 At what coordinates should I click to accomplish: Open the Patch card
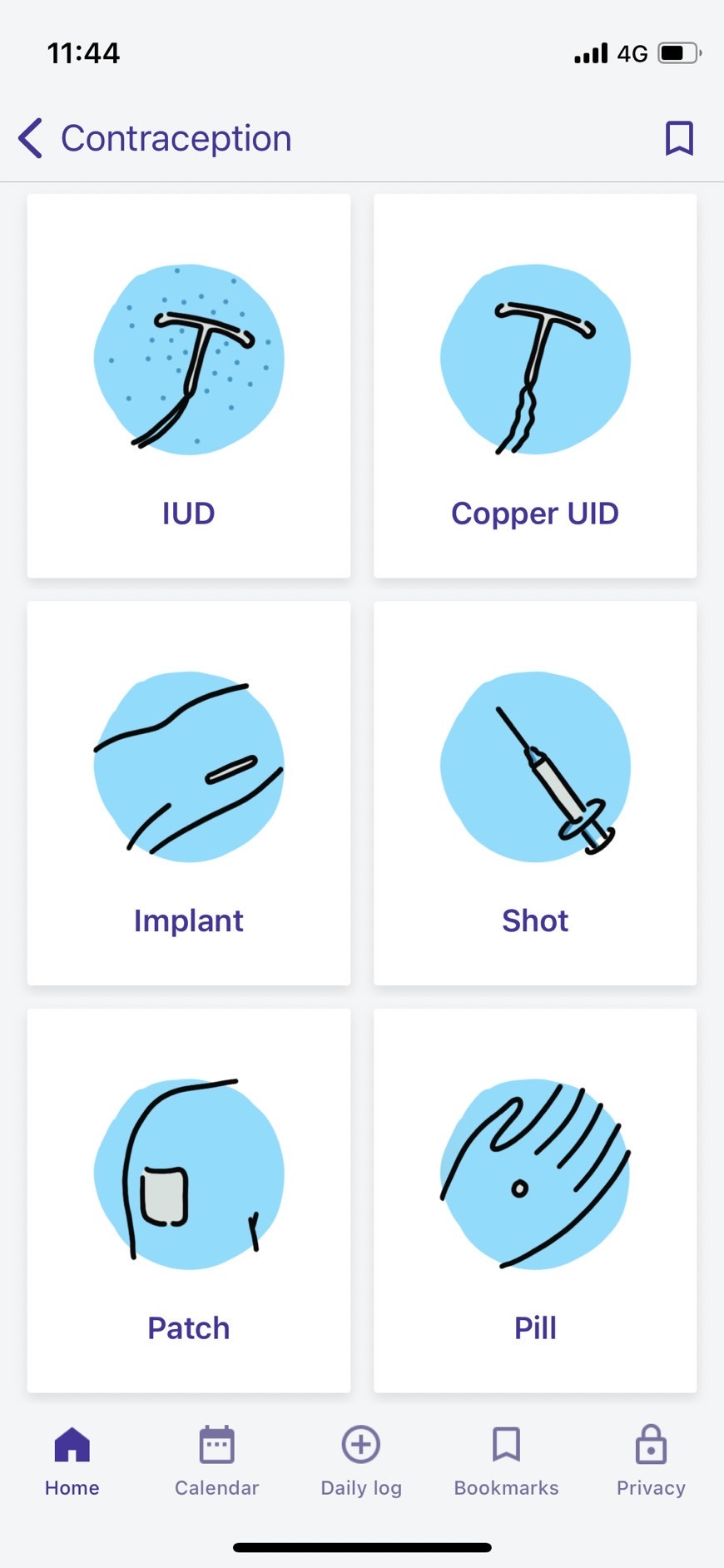(189, 1200)
